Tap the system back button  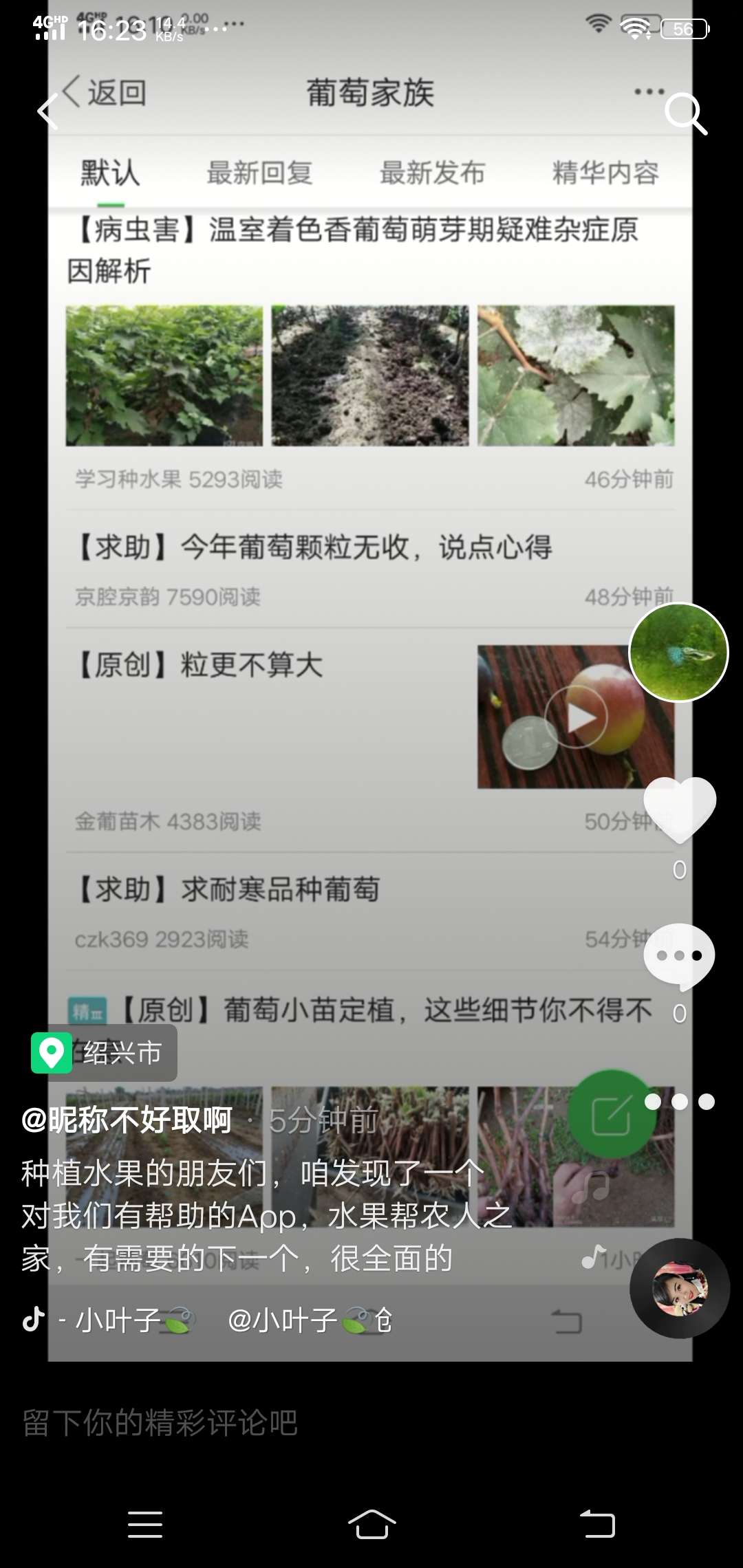tap(597, 1524)
